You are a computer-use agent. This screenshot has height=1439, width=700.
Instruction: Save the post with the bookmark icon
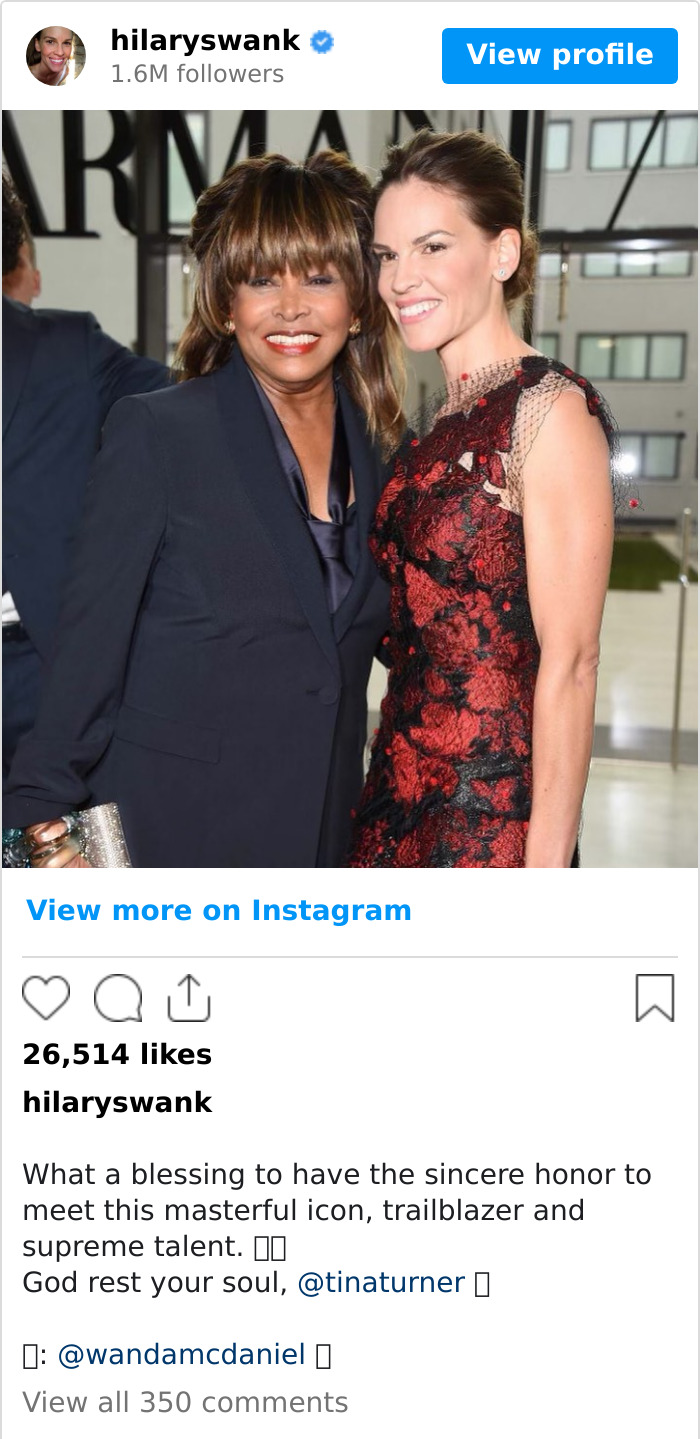click(655, 998)
